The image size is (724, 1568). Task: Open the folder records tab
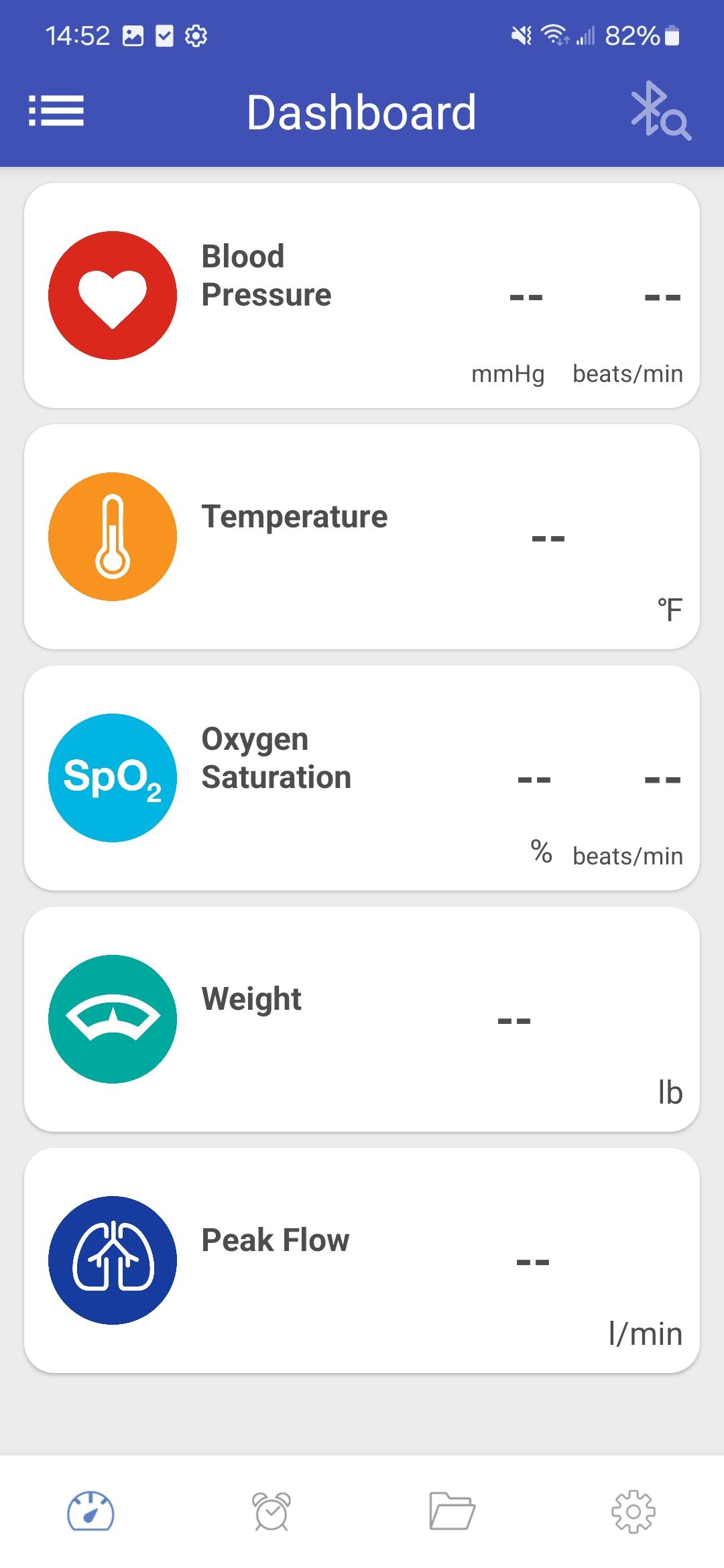tap(452, 1511)
